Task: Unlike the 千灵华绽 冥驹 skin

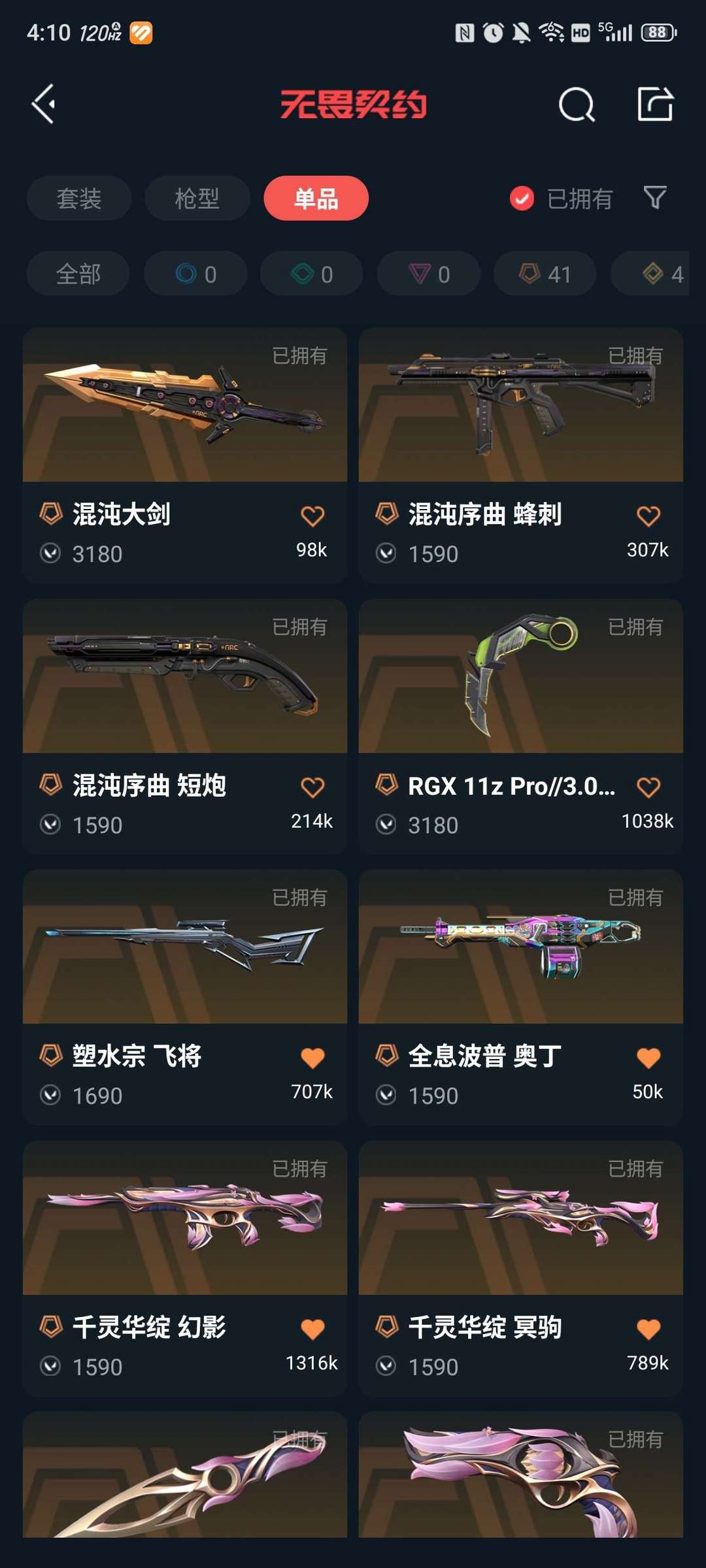Action: point(648,1329)
